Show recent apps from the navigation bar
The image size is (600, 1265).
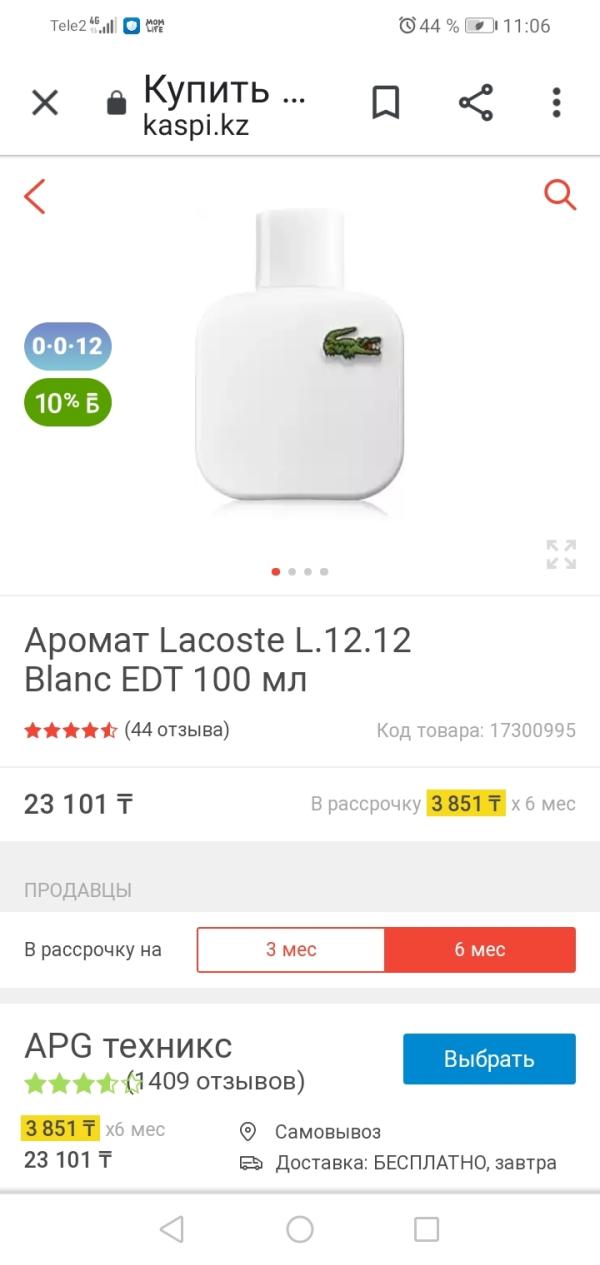click(427, 1229)
